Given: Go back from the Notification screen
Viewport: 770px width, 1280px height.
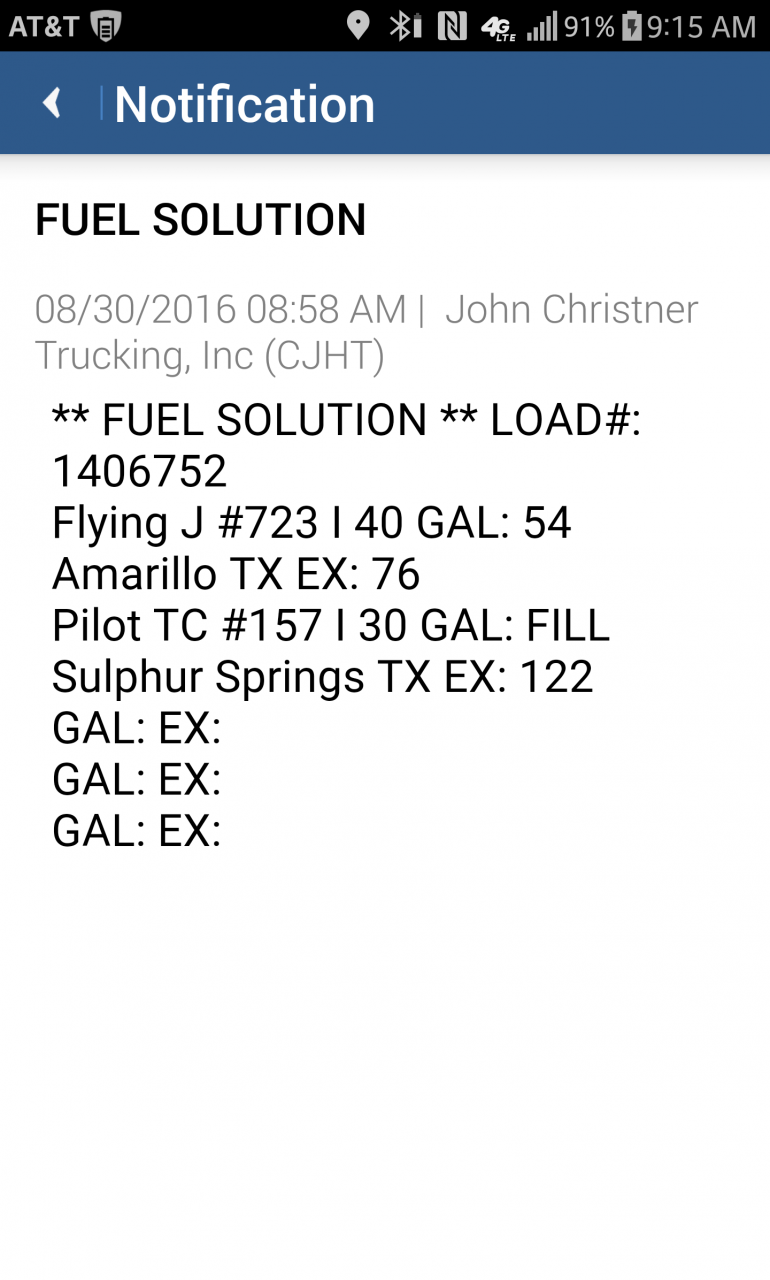Looking at the screenshot, I should 52,103.
